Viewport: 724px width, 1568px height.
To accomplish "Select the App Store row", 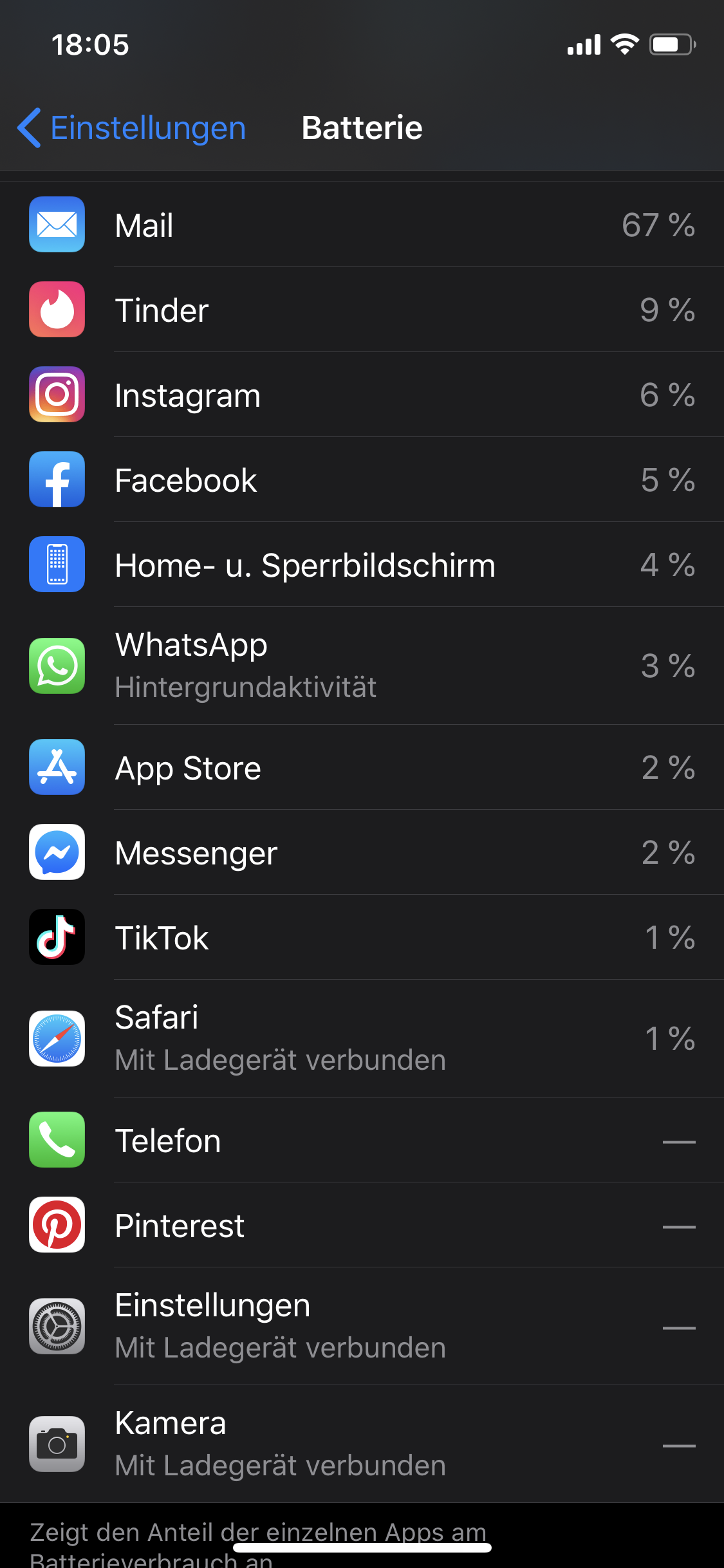I will pos(362,767).
